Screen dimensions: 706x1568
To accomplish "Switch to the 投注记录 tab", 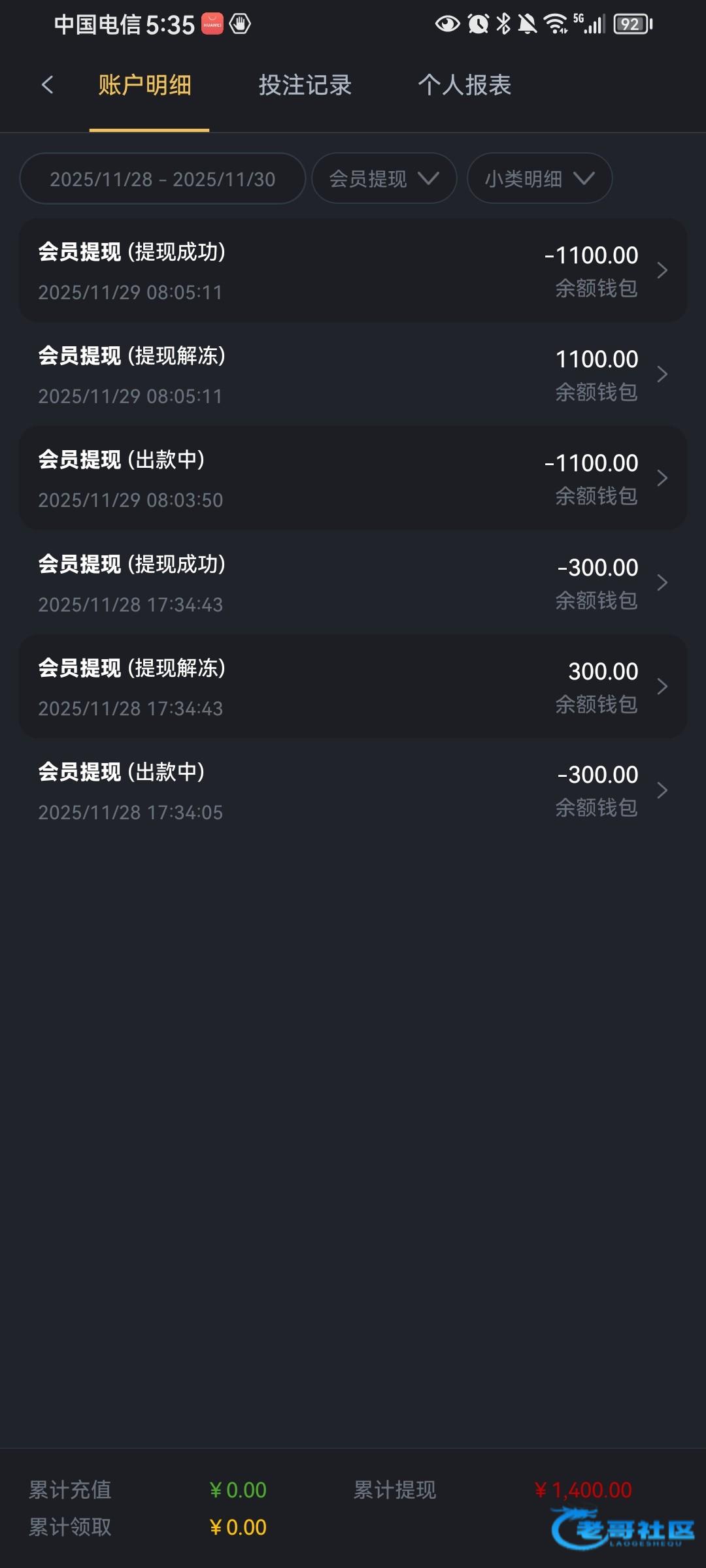I will [305, 85].
